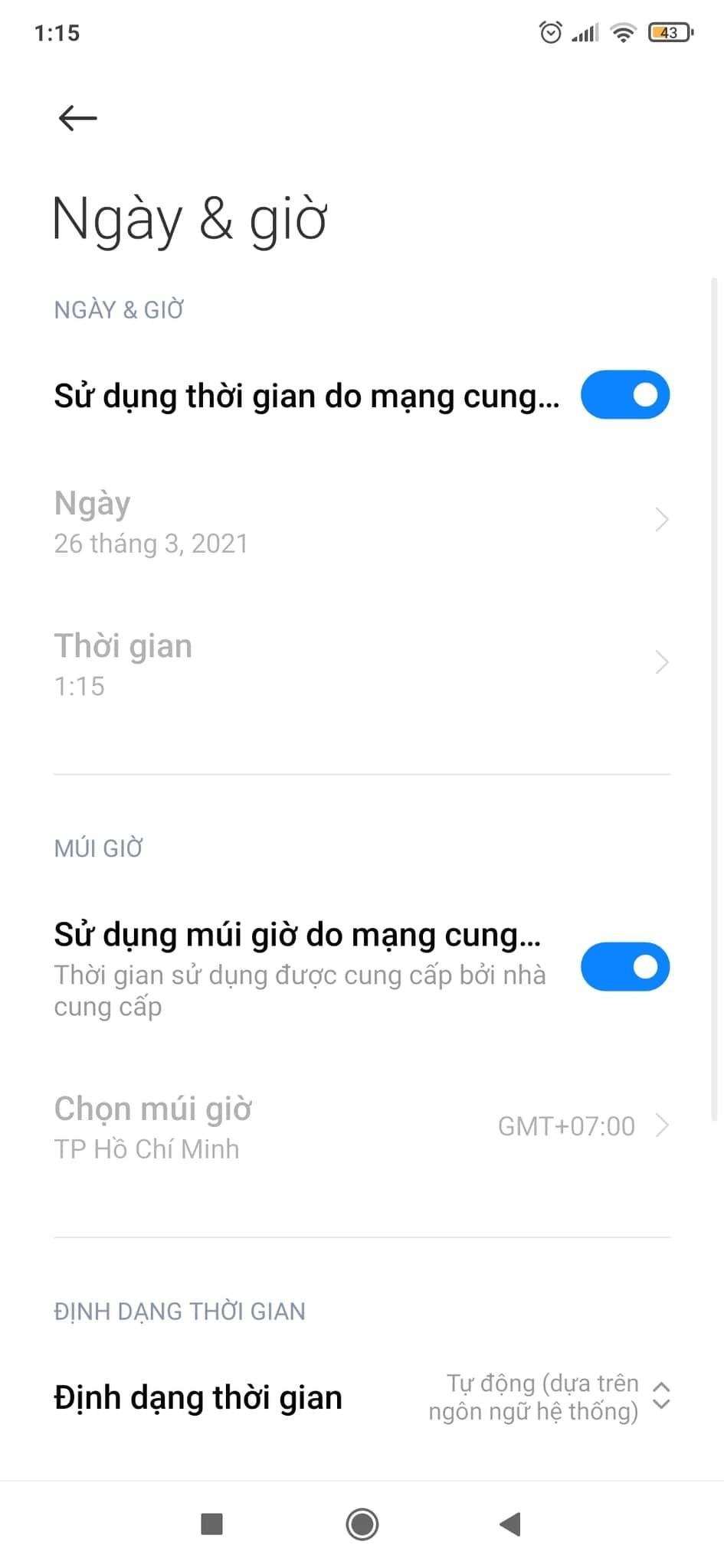Disable "Sử dụng múi giờ do mạng cung" switch
The height and width of the screenshot is (1568, 724).
(624, 966)
